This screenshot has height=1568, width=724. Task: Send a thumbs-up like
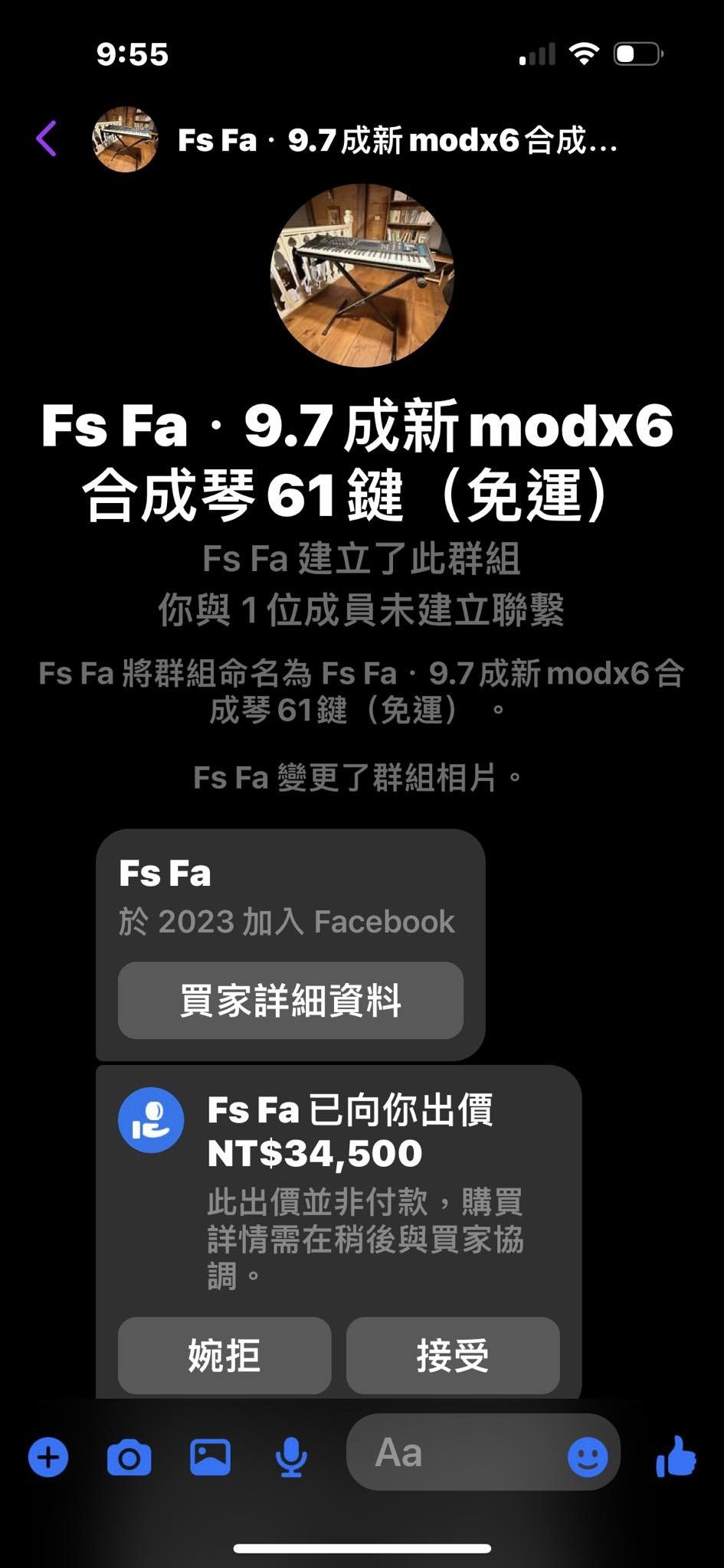(676, 1456)
